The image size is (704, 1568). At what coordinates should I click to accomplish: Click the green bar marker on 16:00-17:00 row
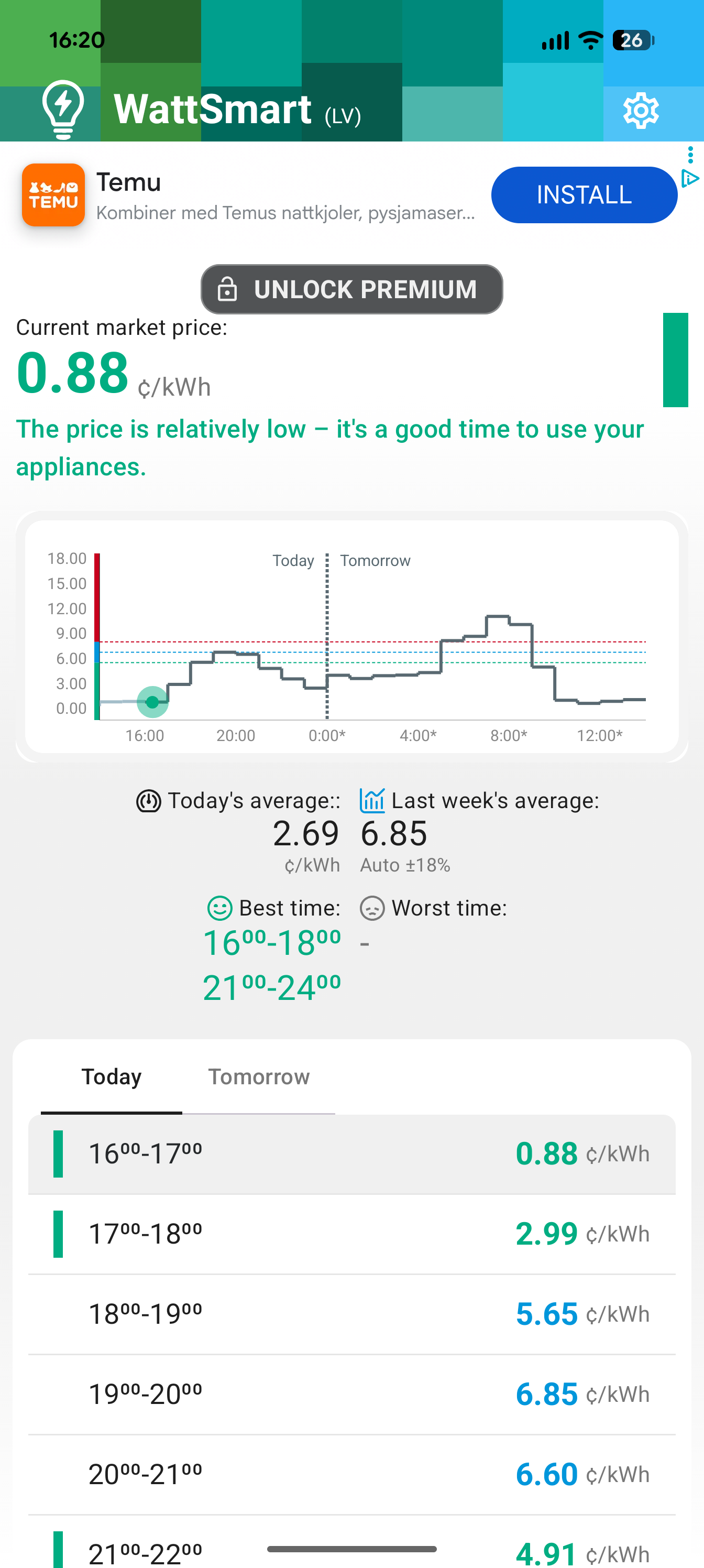pyautogui.click(x=58, y=1153)
